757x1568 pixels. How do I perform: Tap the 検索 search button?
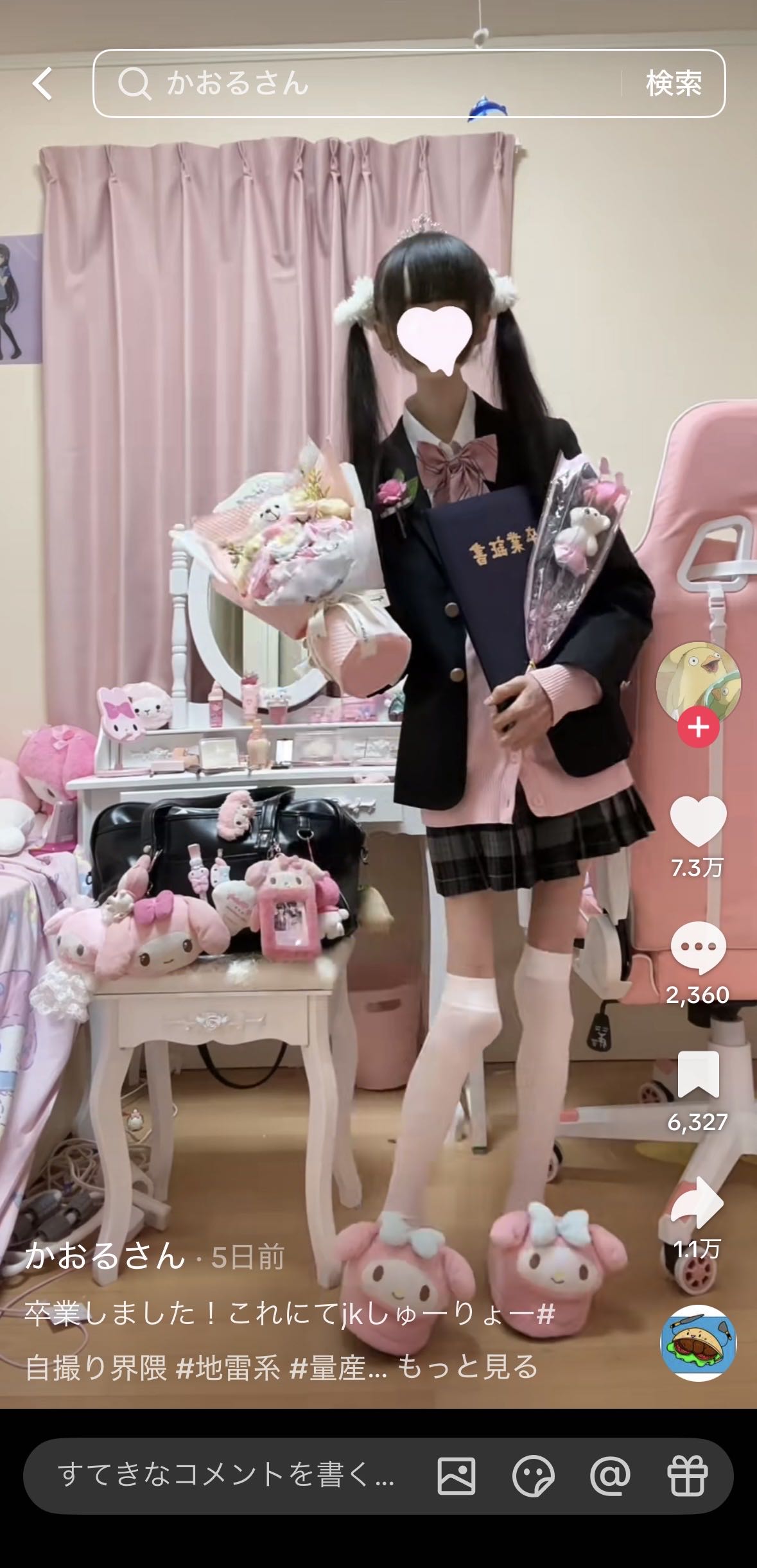point(673,84)
